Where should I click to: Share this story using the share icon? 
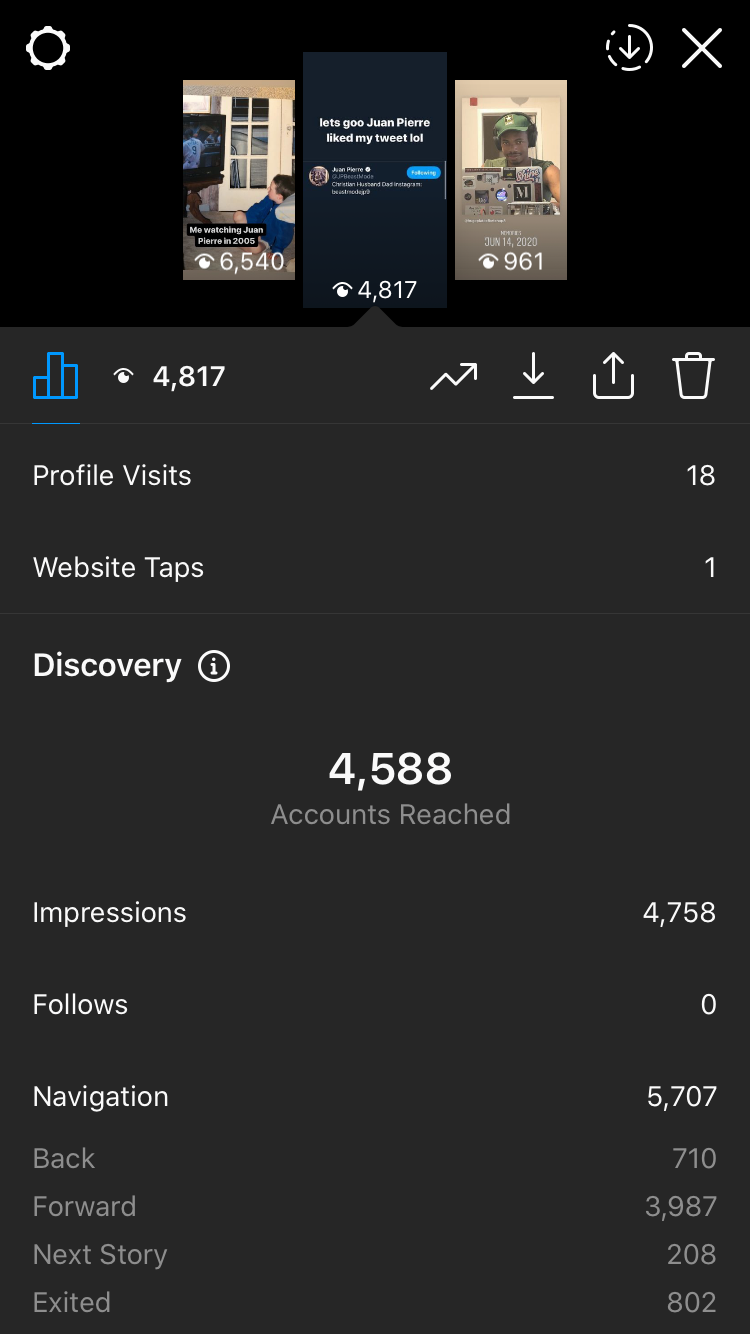pyautogui.click(x=613, y=376)
